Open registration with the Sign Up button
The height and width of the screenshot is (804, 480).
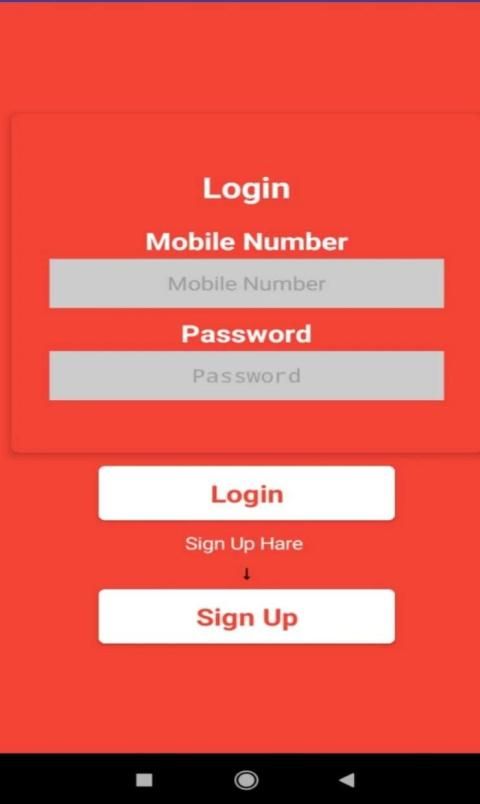[247, 616]
